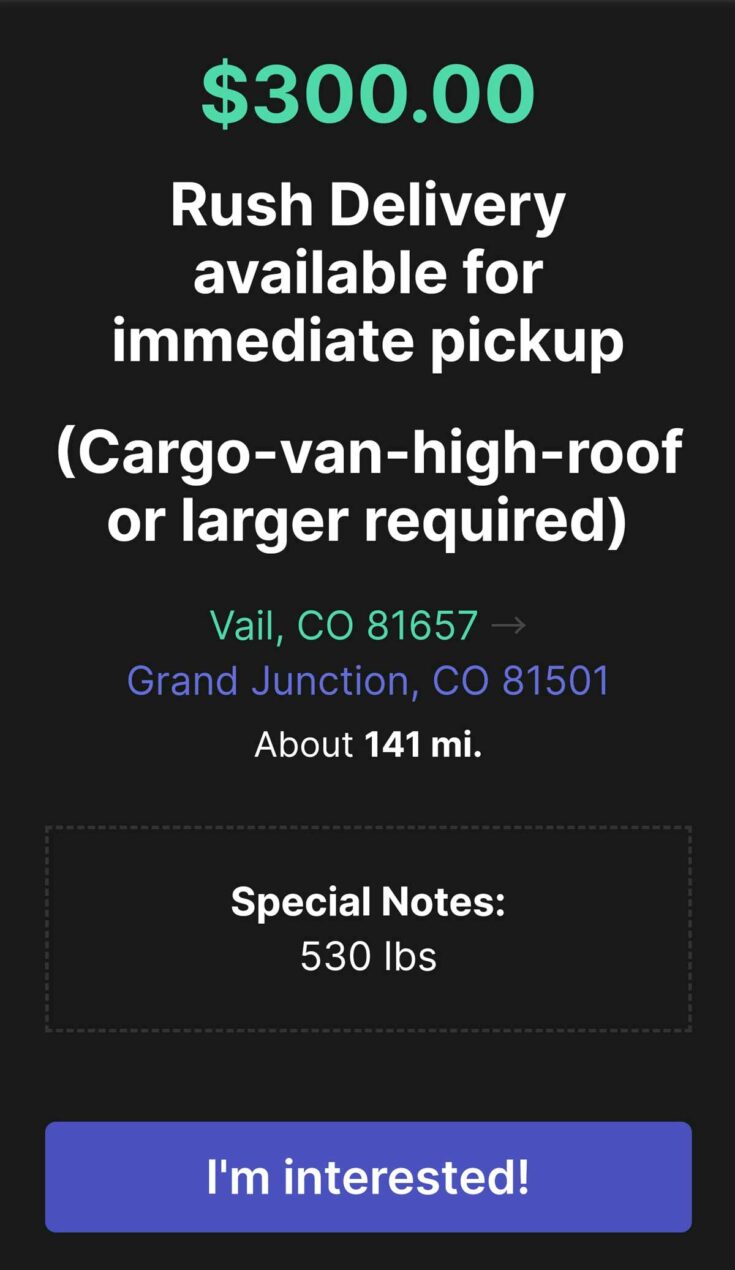This screenshot has height=1270, width=735.
Task: Click the immediate pickup line of the headline
Action: [x=368, y=339]
